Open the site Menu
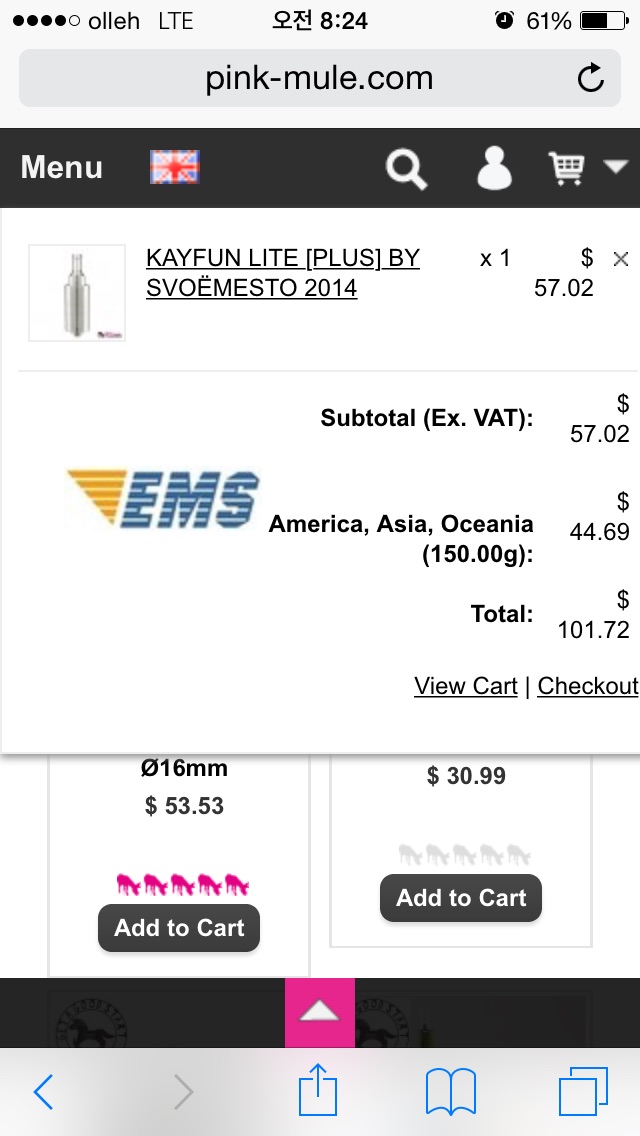The width and height of the screenshot is (640, 1136). [x=62, y=167]
